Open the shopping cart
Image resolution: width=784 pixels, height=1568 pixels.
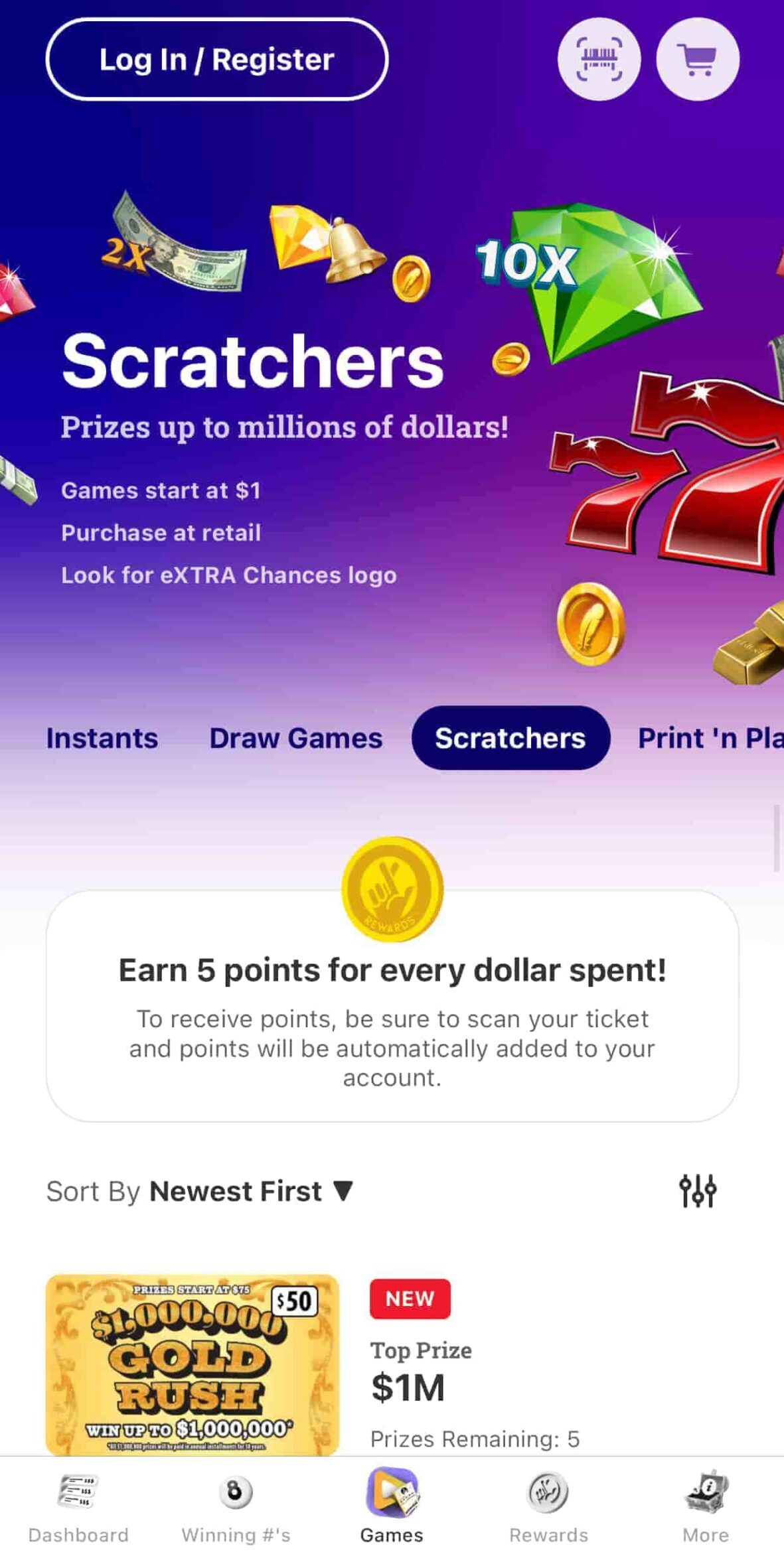coord(697,60)
